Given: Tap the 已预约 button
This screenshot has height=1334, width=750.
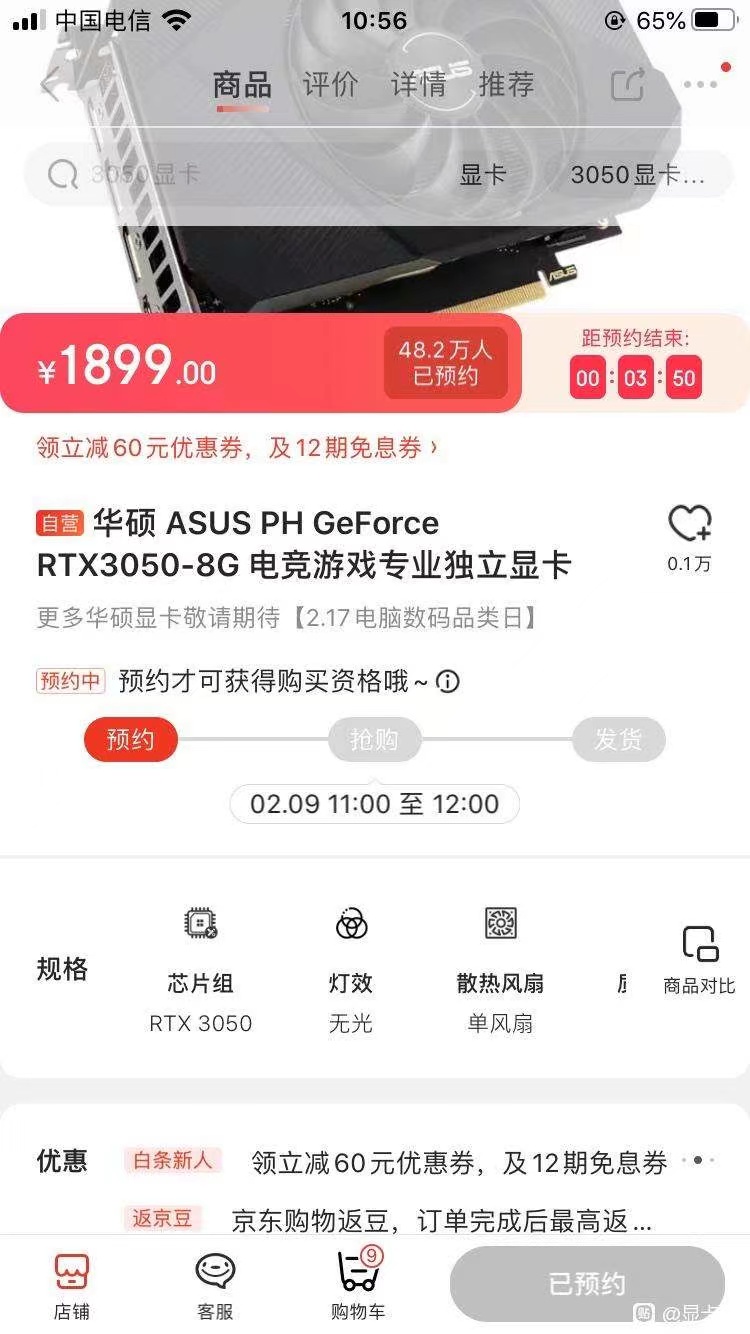Looking at the screenshot, I should (x=587, y=1284).
